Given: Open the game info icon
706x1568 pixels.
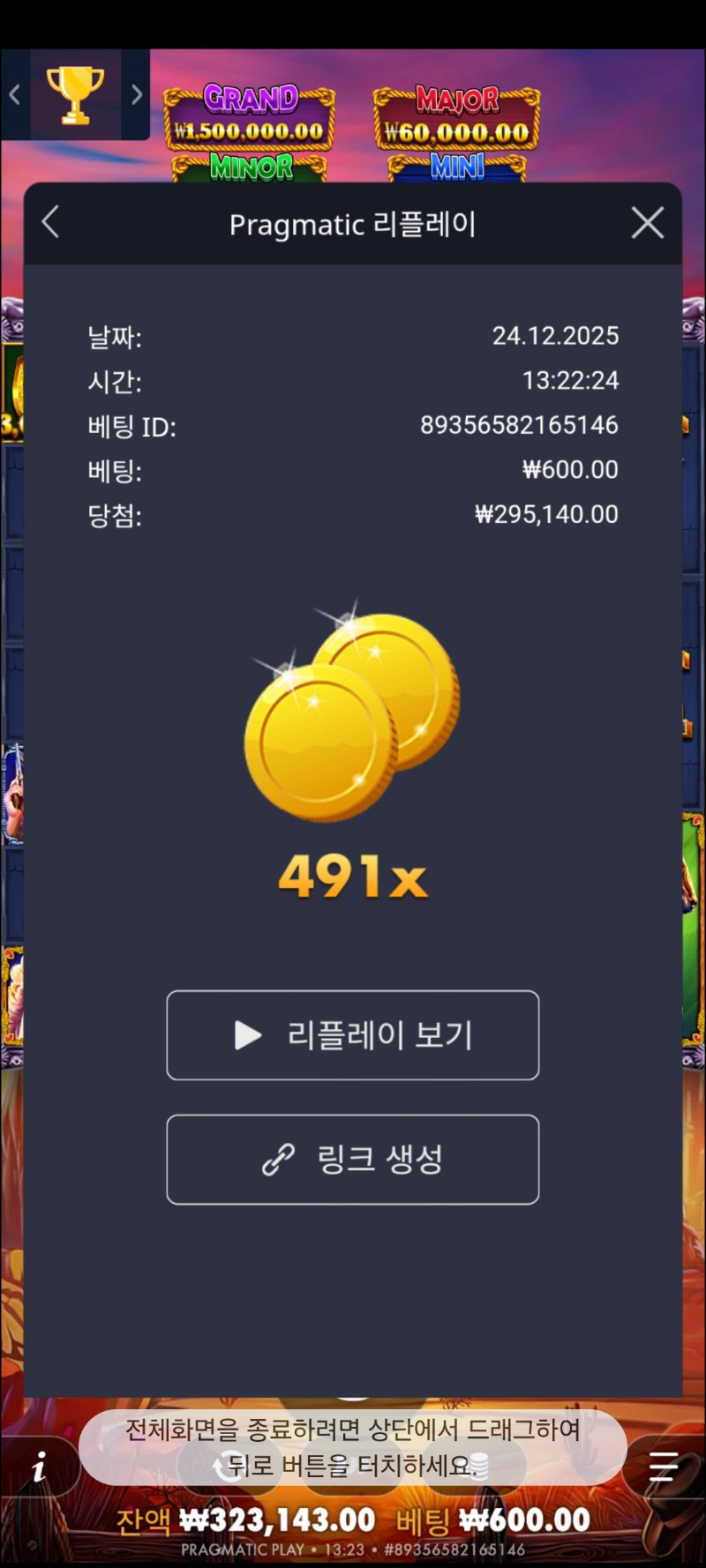Looking at the screenshot, I should point(39,1468).
